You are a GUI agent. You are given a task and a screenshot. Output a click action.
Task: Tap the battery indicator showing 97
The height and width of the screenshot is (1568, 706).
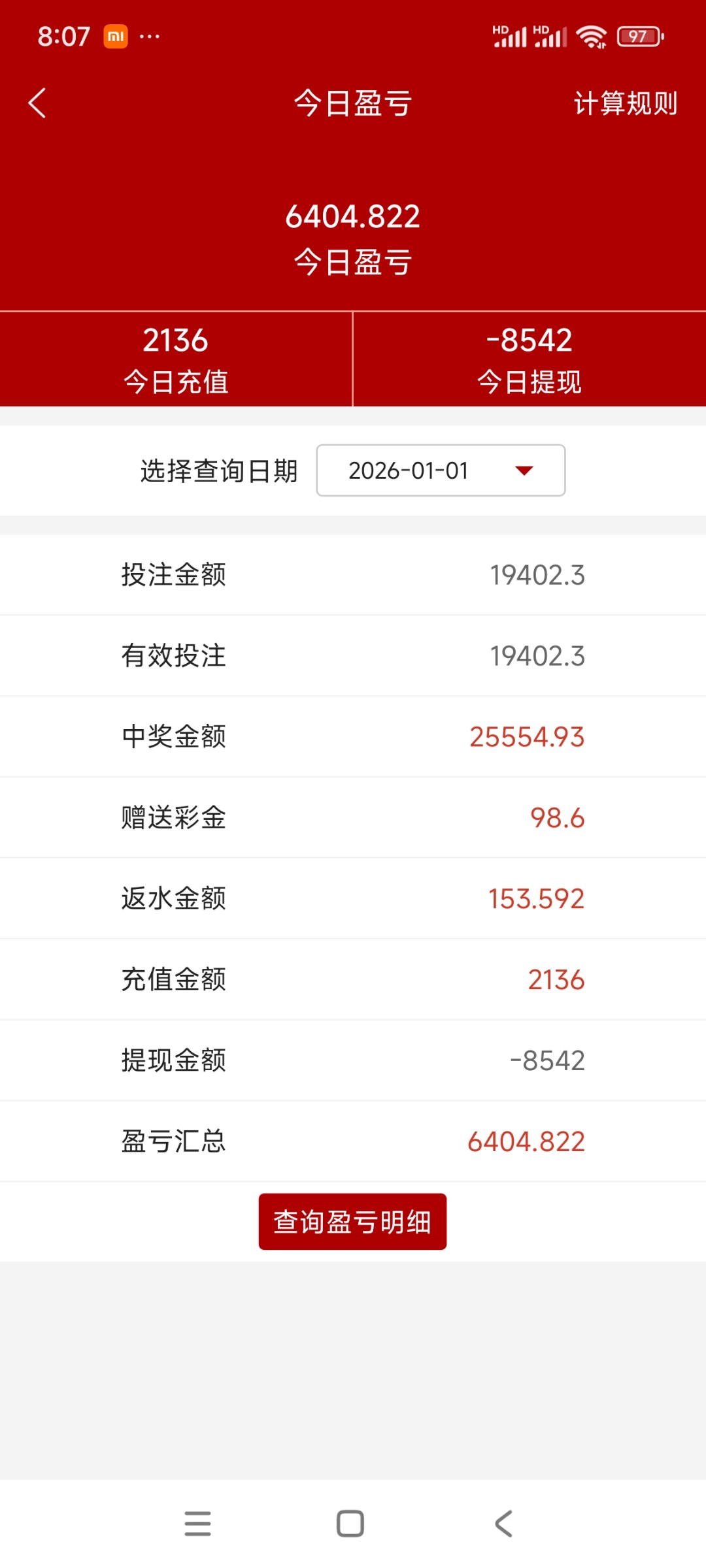coord(637,36)
